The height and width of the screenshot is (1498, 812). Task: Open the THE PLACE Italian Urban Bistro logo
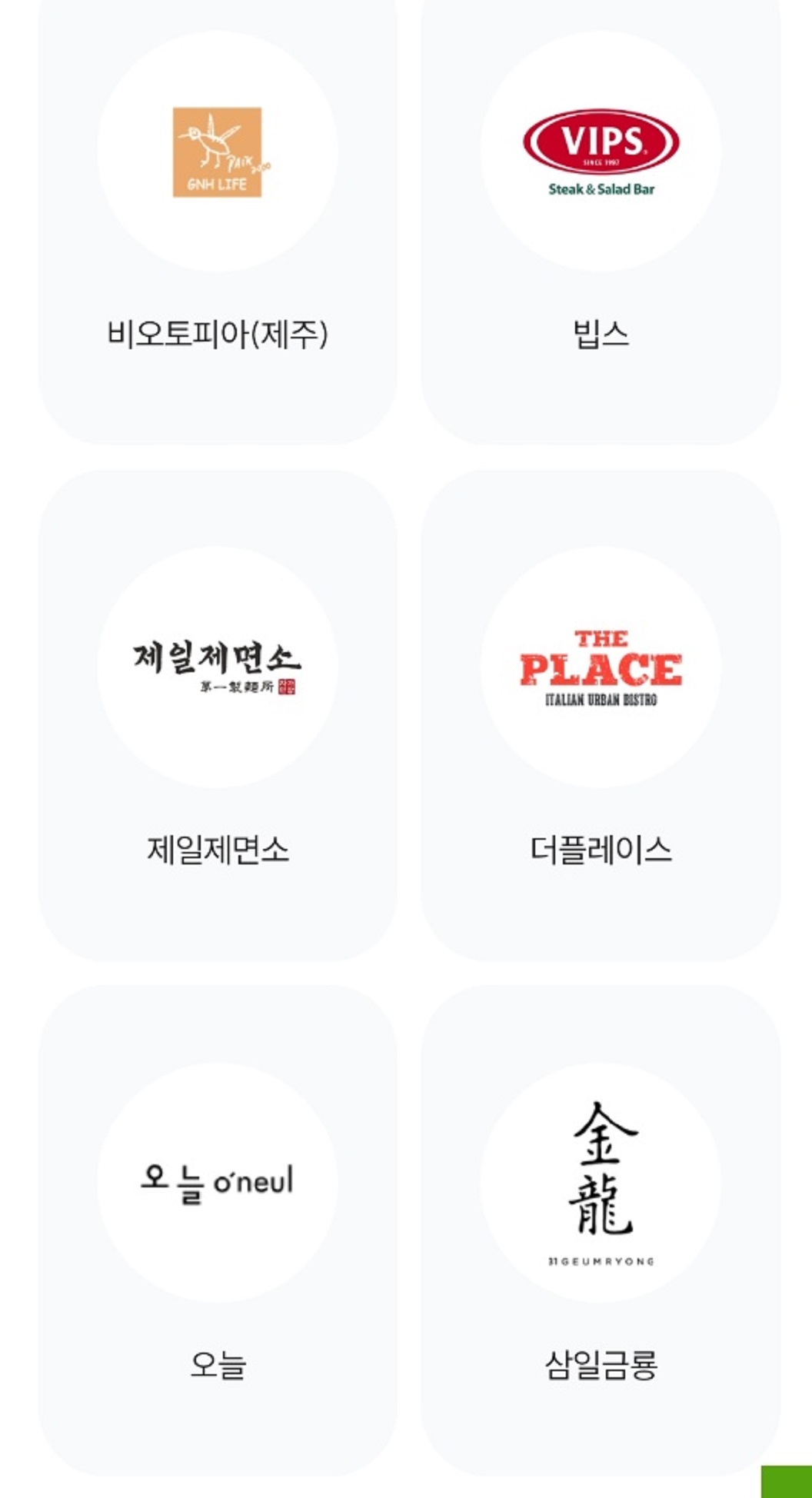[604, 664]
